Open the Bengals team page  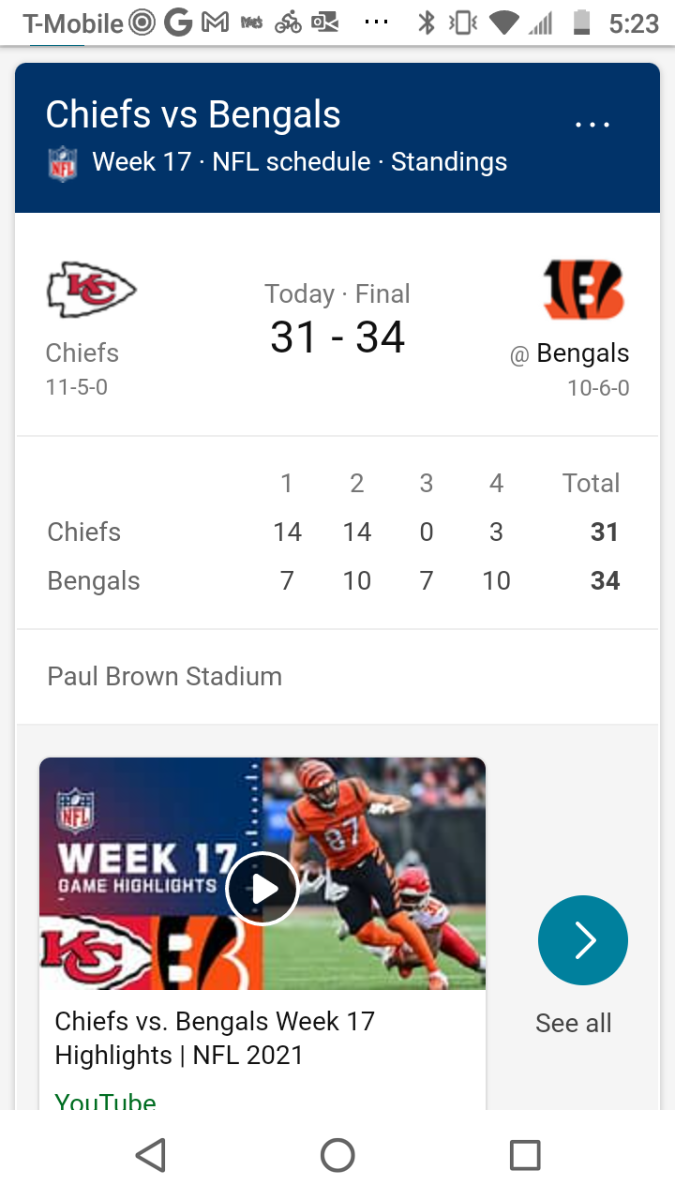(578, 325)
